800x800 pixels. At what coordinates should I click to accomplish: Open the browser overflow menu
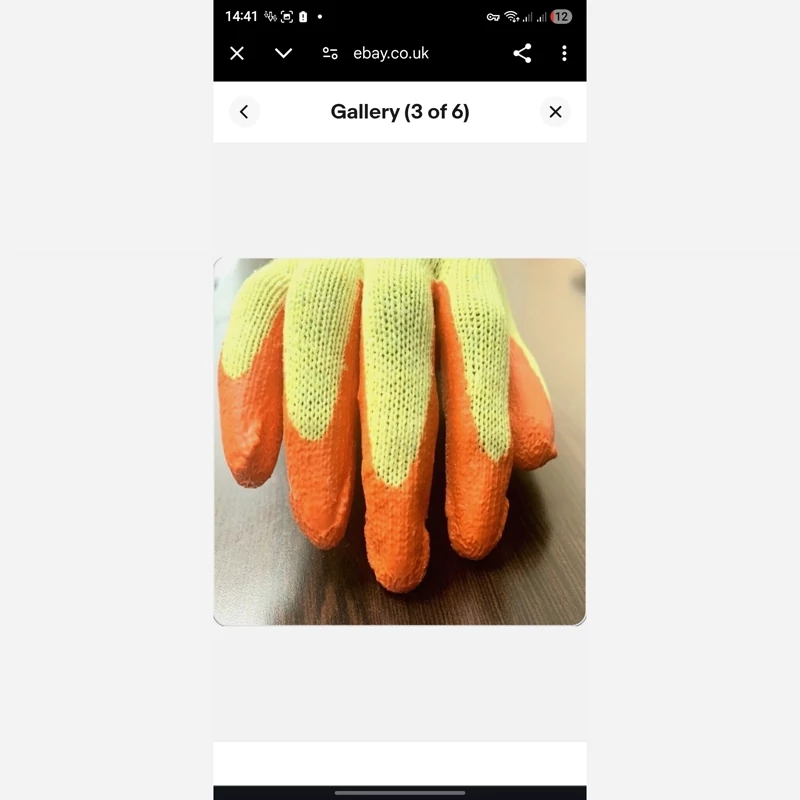(564, 53)
